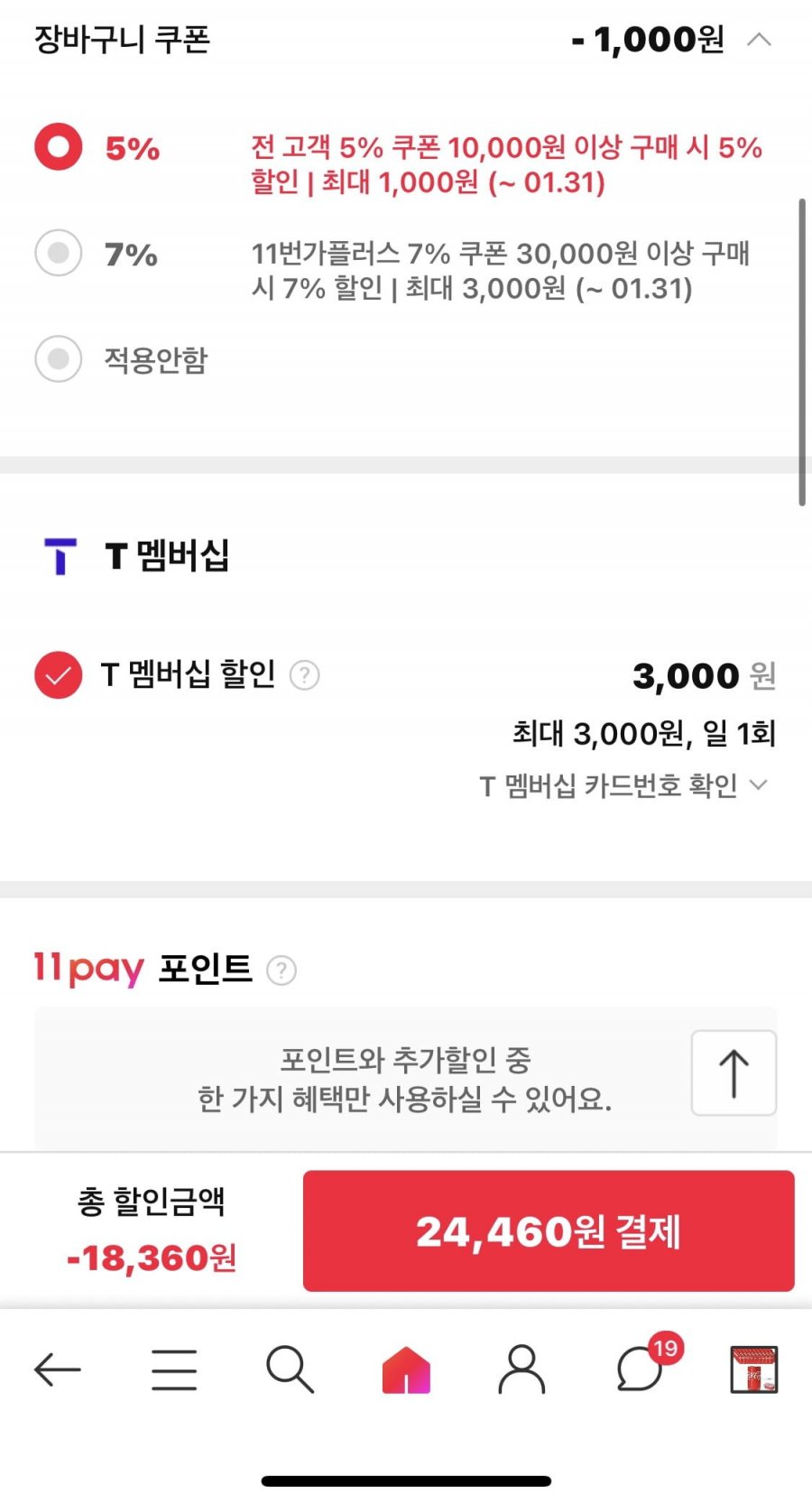This screenshot has height=1504, width=812.
Task: Open my profile page
Action: pyautogui.click(x=521, y=1369)
